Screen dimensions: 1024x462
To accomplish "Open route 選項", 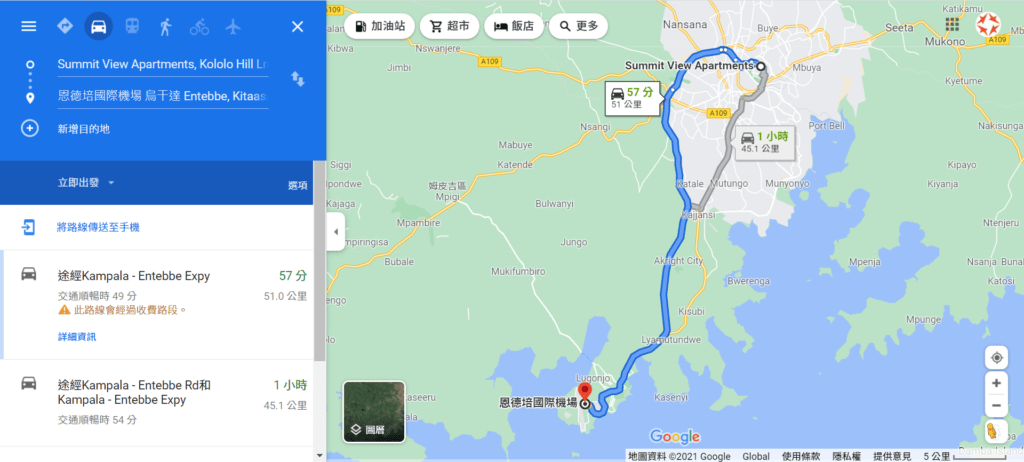I will 298,186.
